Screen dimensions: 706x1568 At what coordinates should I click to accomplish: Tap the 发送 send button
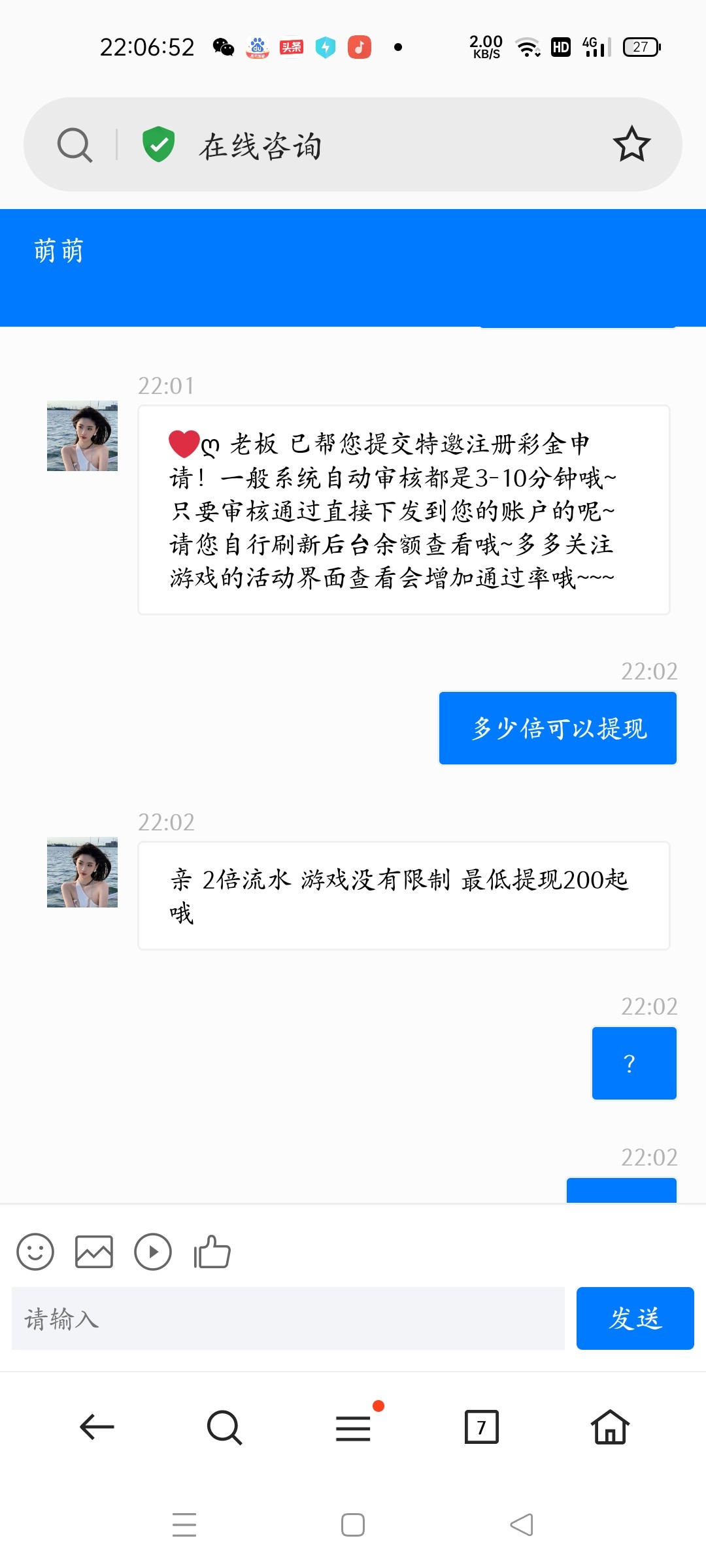coord(635,1318)
